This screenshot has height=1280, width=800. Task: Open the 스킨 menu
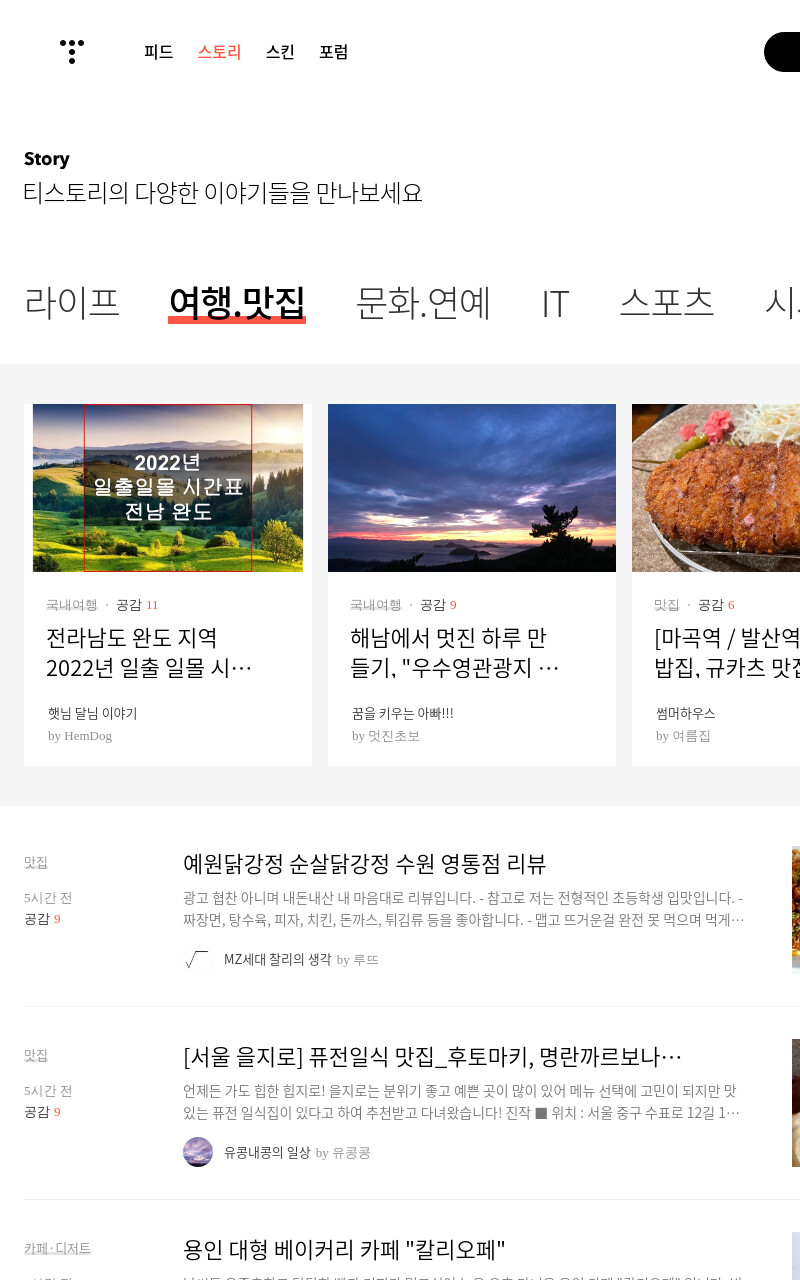(x=280, y=52)
